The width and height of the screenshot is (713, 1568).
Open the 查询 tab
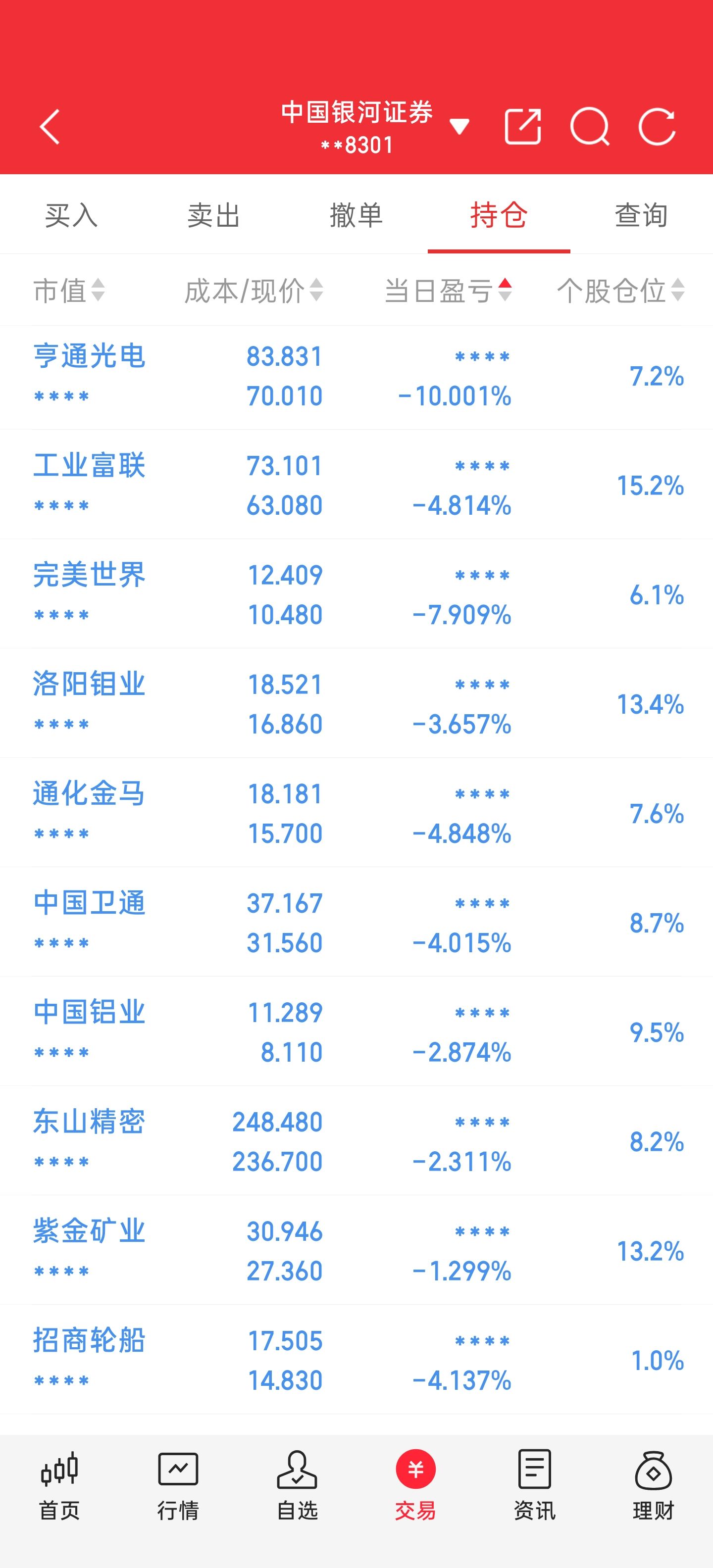(x=641, y=215)
